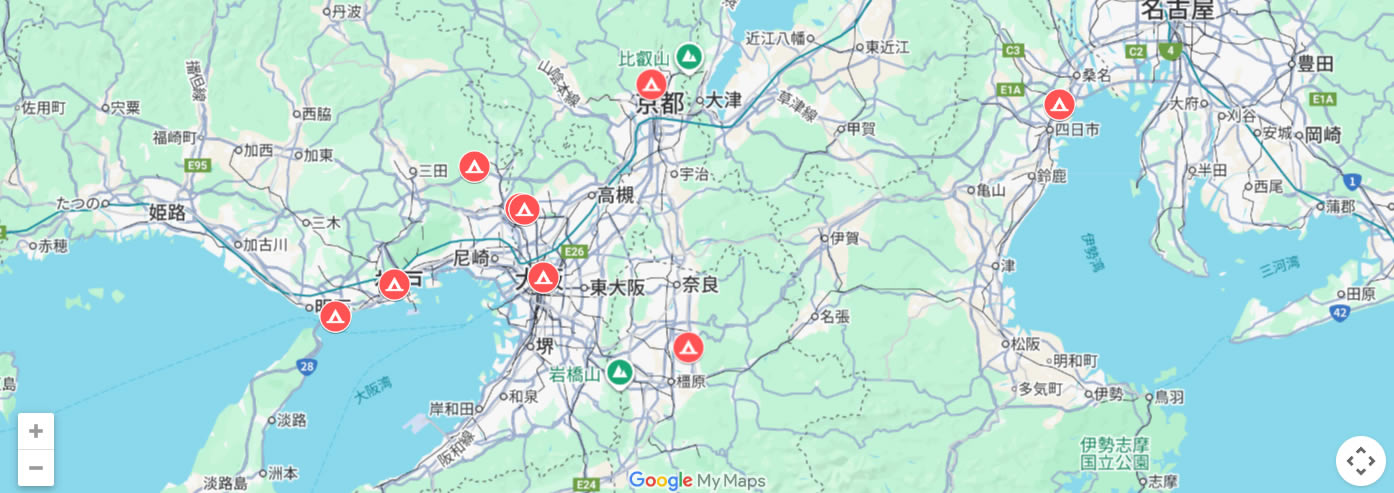This screenshot has width=1394, height=493.
Task: Select the red marker at Akashi
Action: pos(335,316)
